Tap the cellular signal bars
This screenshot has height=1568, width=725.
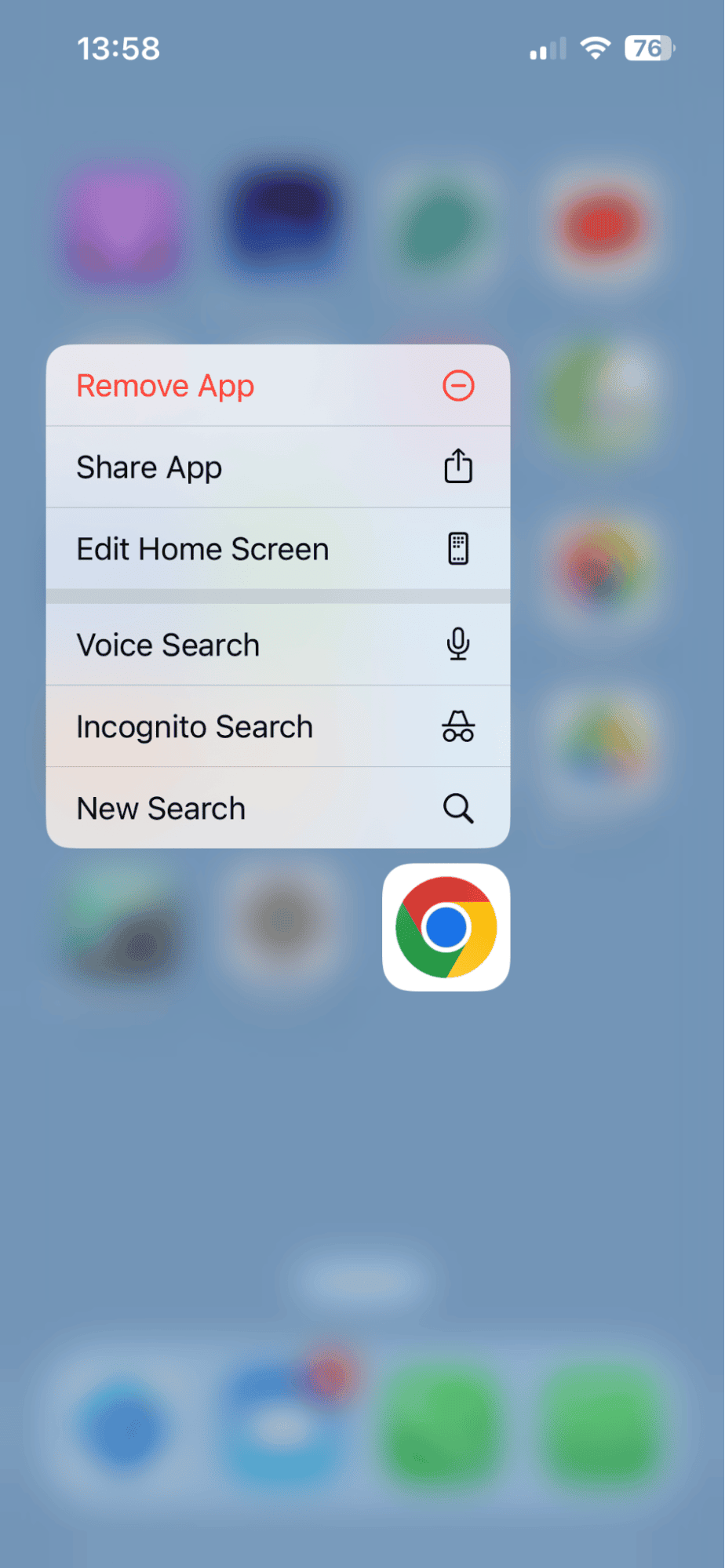[x=545, y=47]
